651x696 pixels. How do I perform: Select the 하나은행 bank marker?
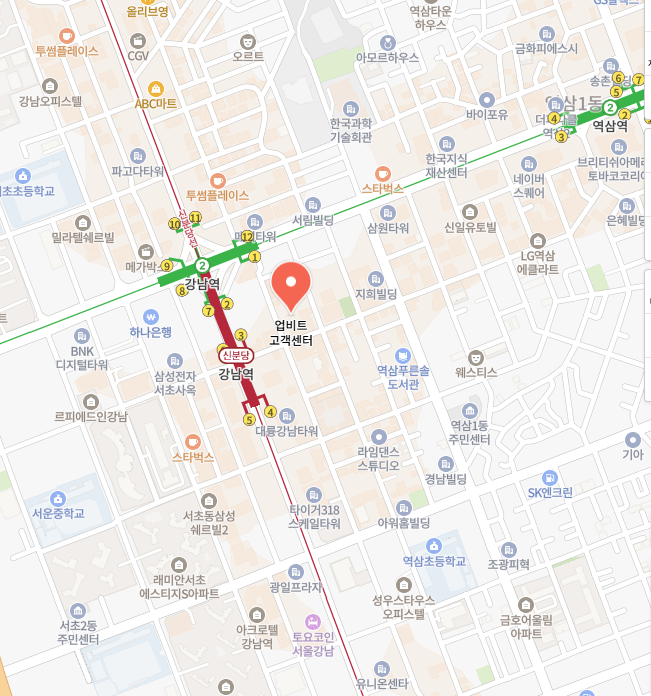(151, 315)
